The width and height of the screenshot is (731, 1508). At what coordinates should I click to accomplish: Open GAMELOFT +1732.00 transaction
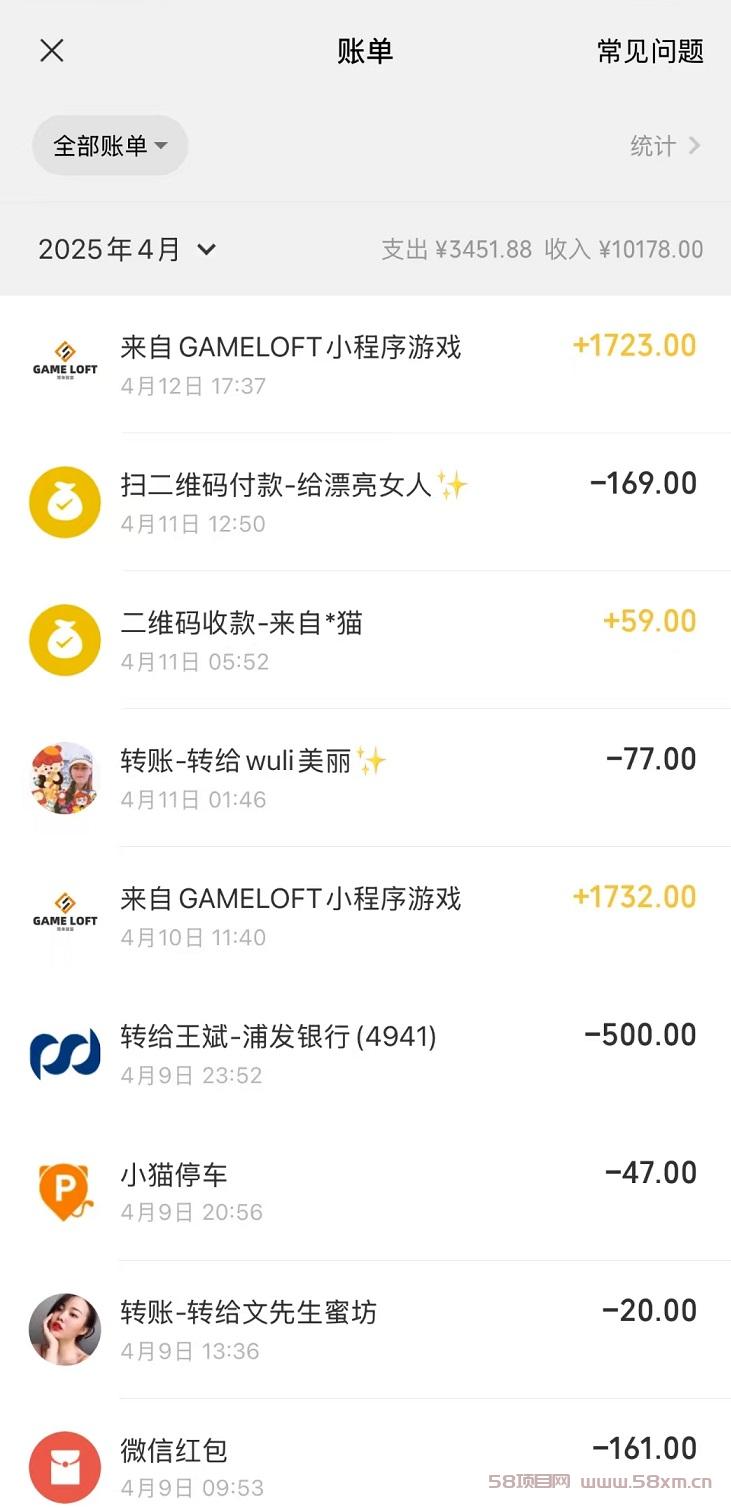[365, 916]
